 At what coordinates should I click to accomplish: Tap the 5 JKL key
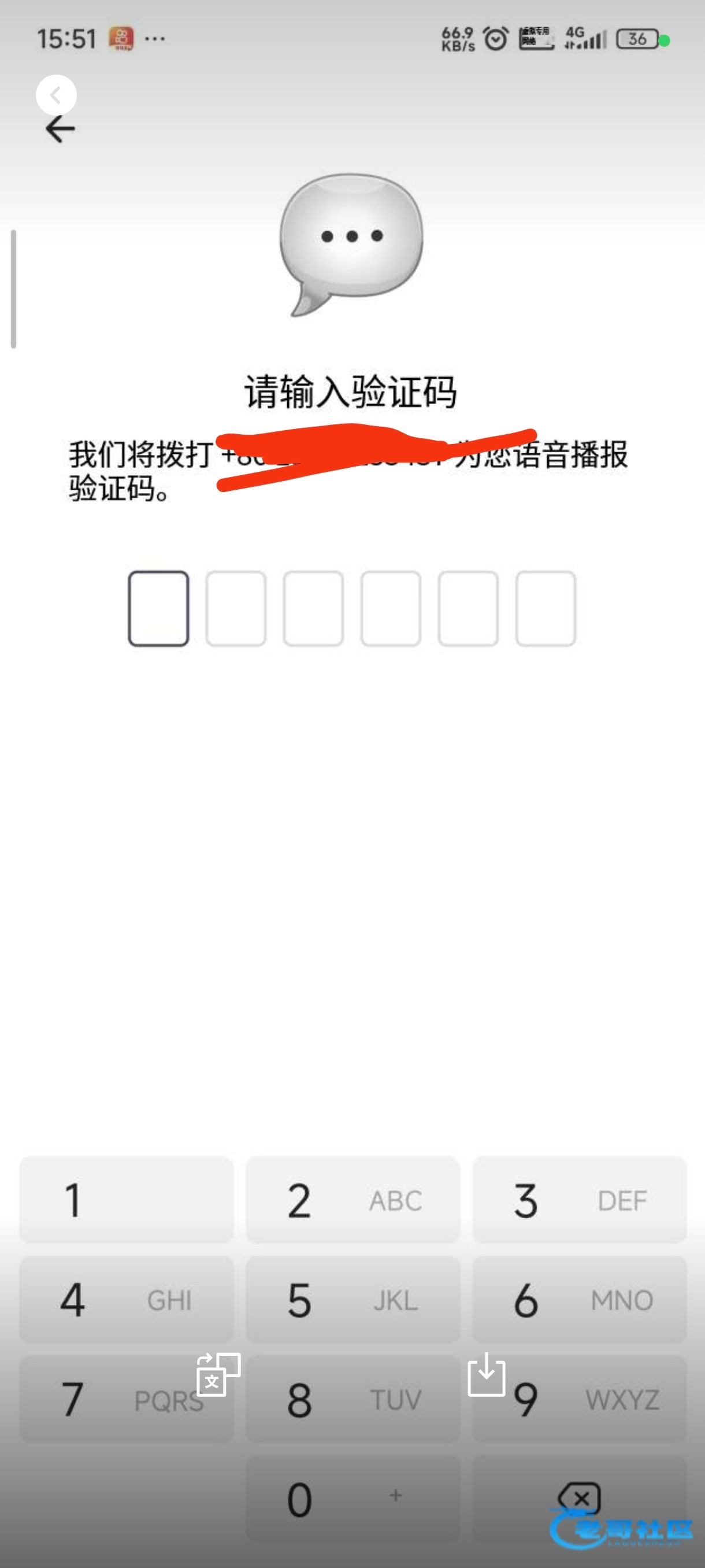pyautogui.click(x=353, y=1300)
